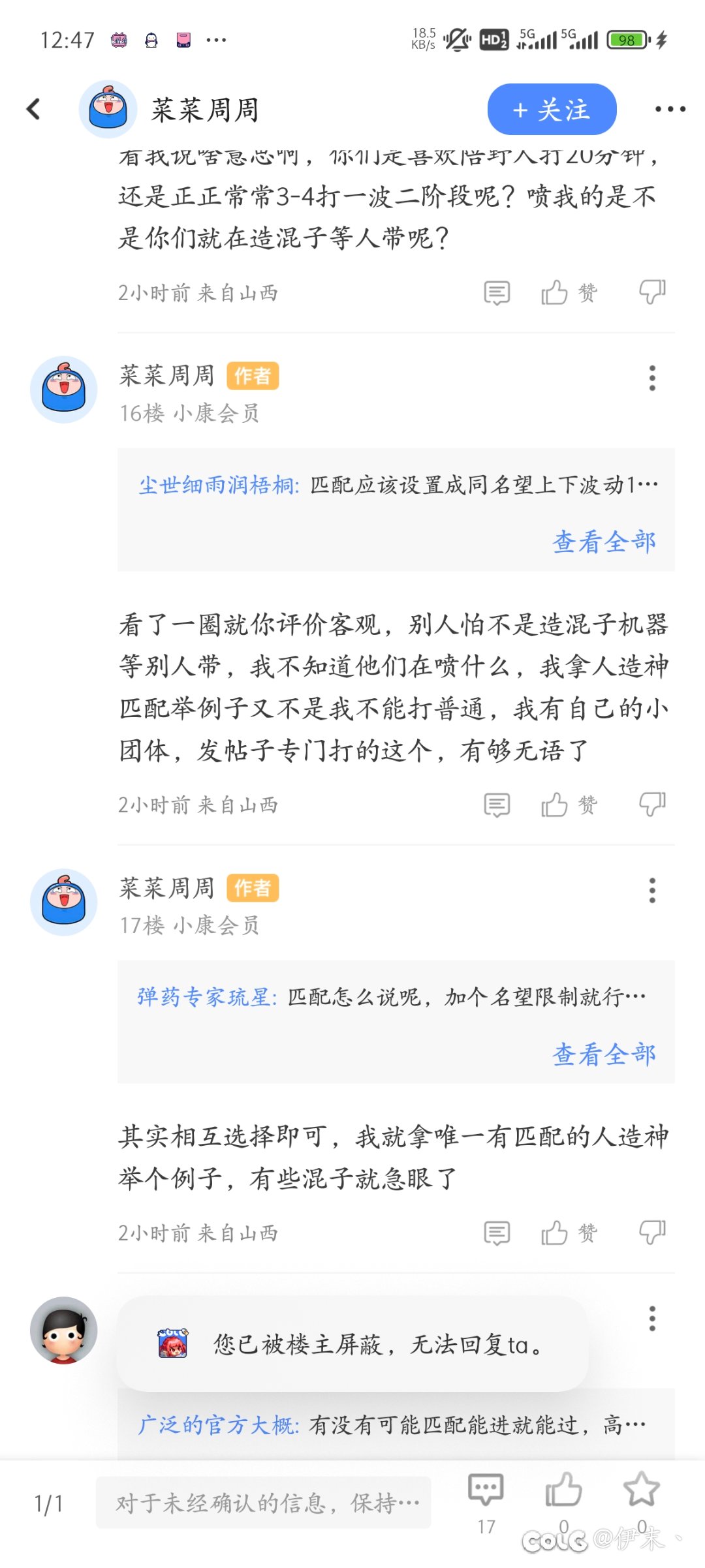
Task: View full quote from 弹药专家琉星
Action: coord(604,1054)
